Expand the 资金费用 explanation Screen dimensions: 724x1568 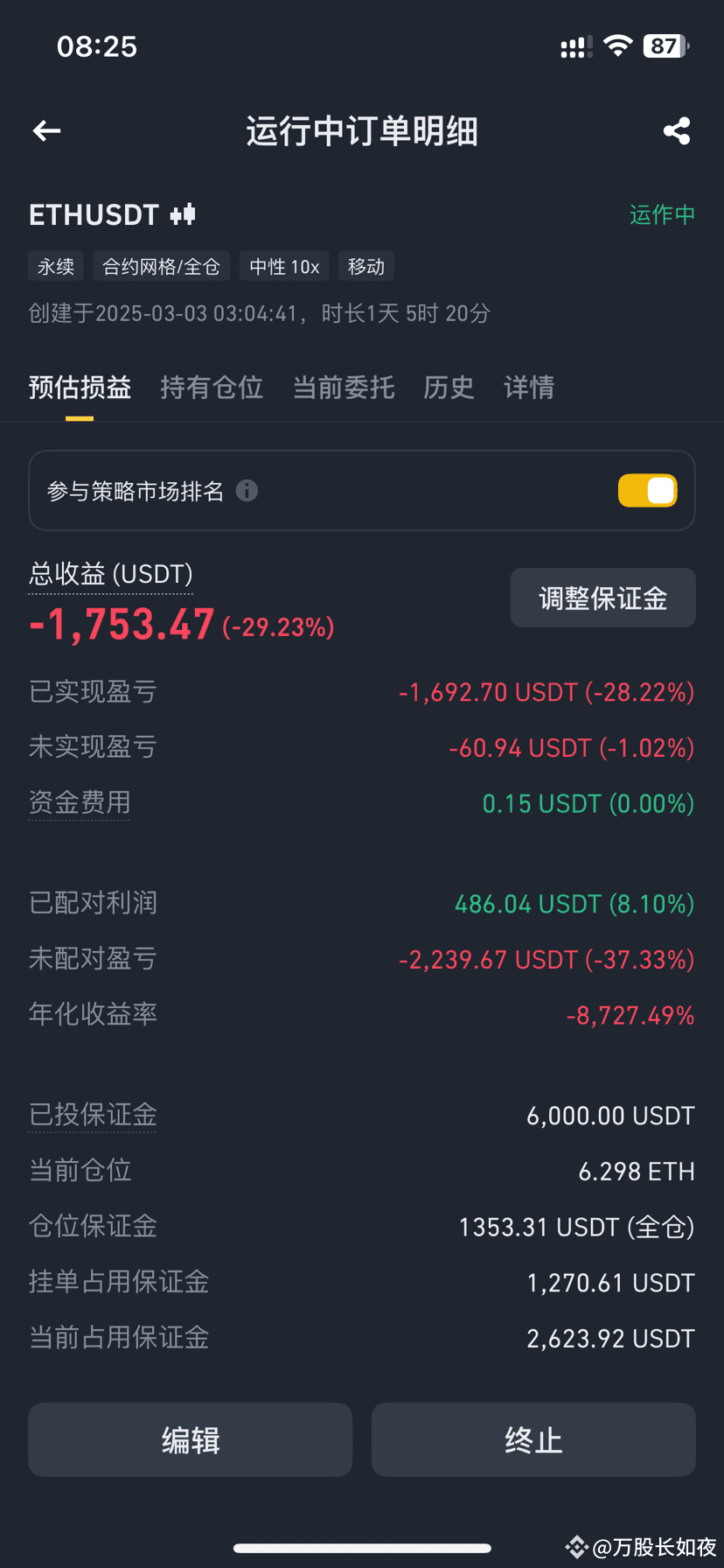click(79, 802)
